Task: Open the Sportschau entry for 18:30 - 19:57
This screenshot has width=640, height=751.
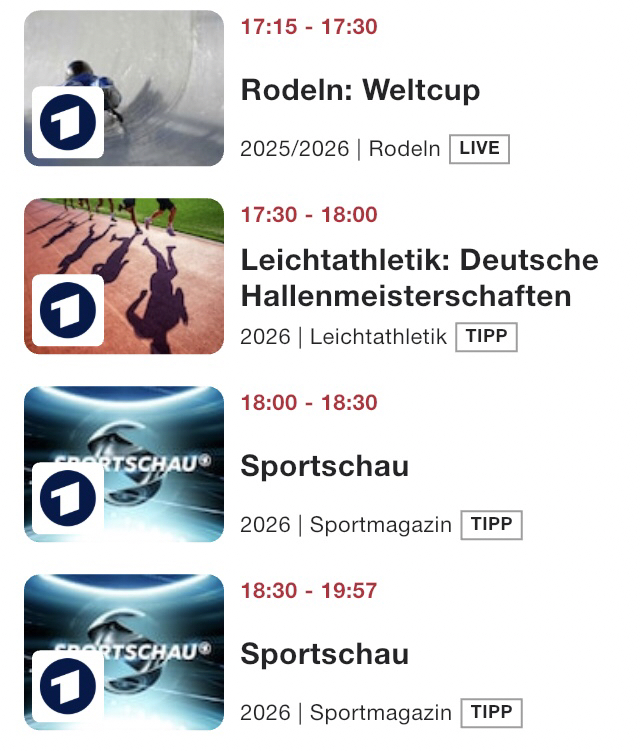Action: coord(324,654)
